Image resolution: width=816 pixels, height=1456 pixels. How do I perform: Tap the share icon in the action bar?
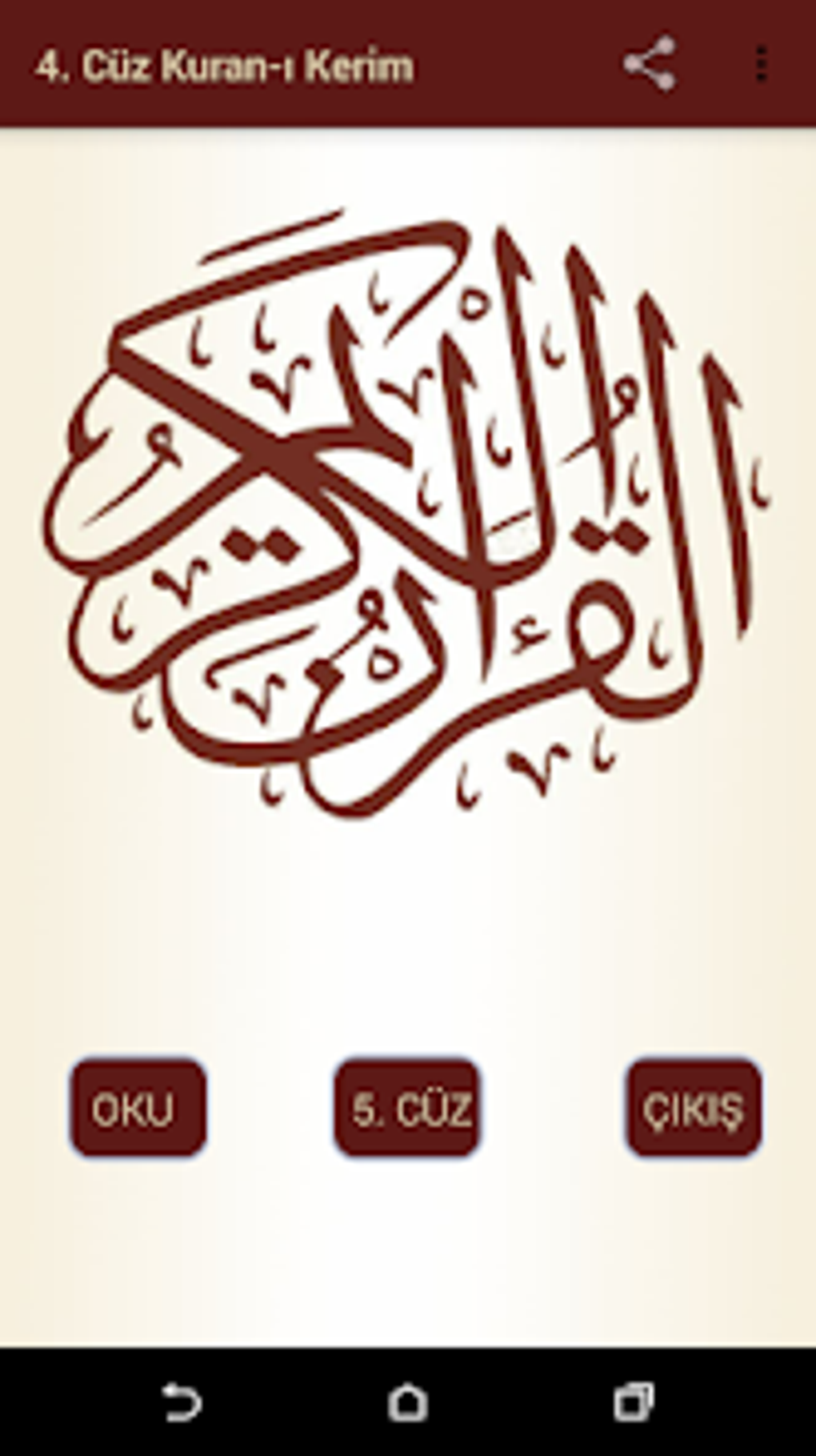(650, 66)
